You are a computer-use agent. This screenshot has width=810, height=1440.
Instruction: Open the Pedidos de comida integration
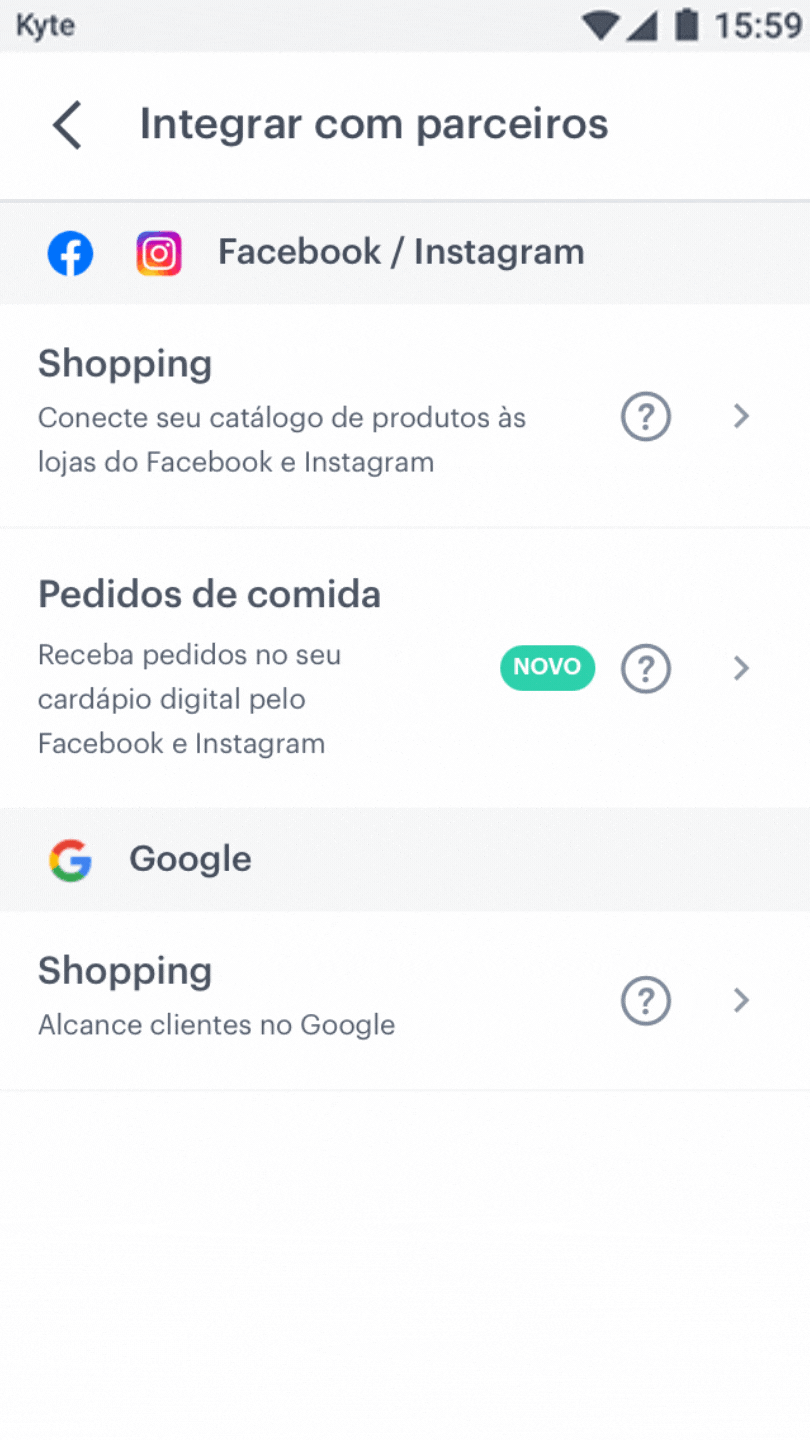click(x=405, y=668)
